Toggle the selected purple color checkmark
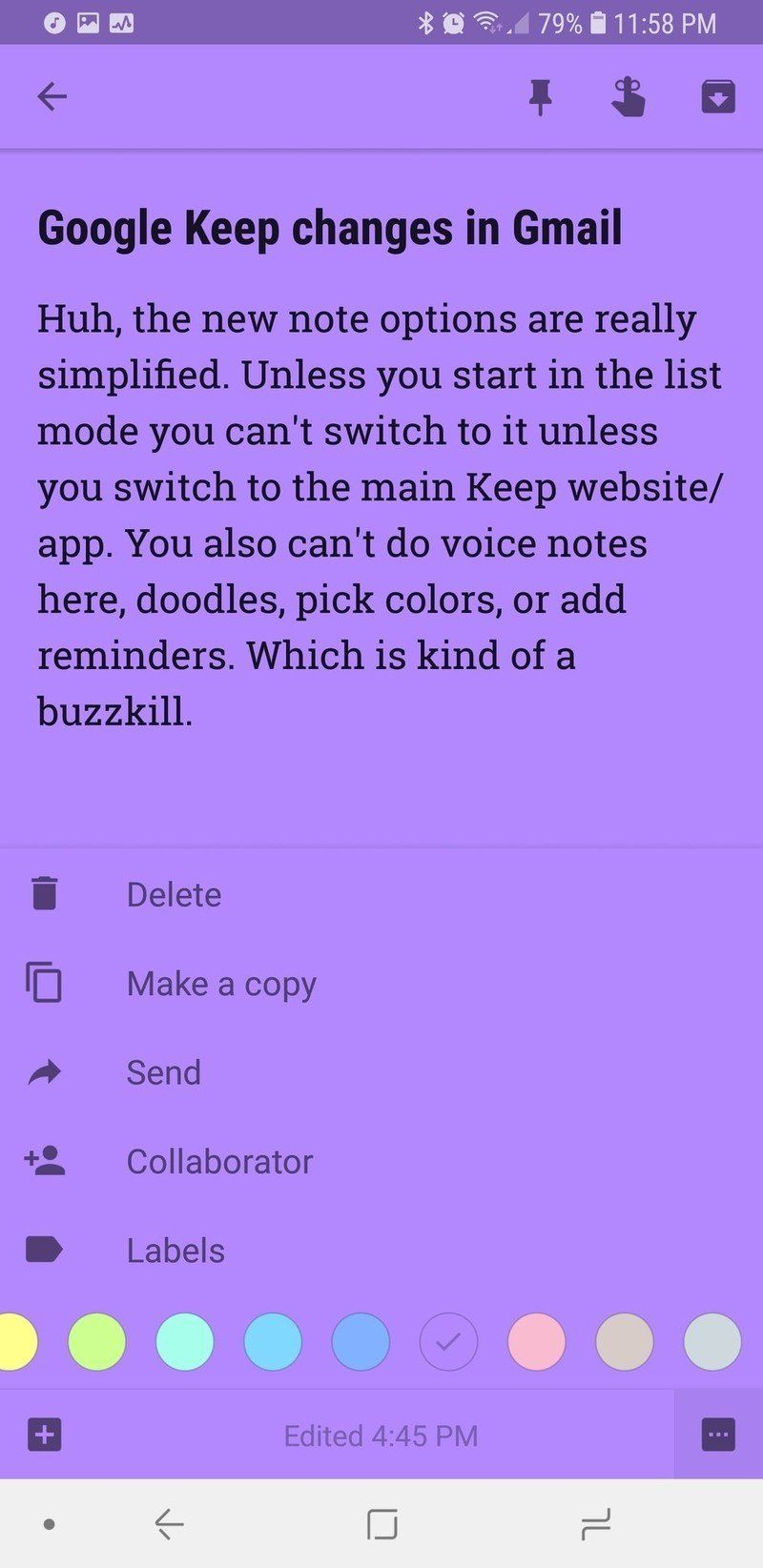763x1568 pixels. click(x=448, y=1341)
